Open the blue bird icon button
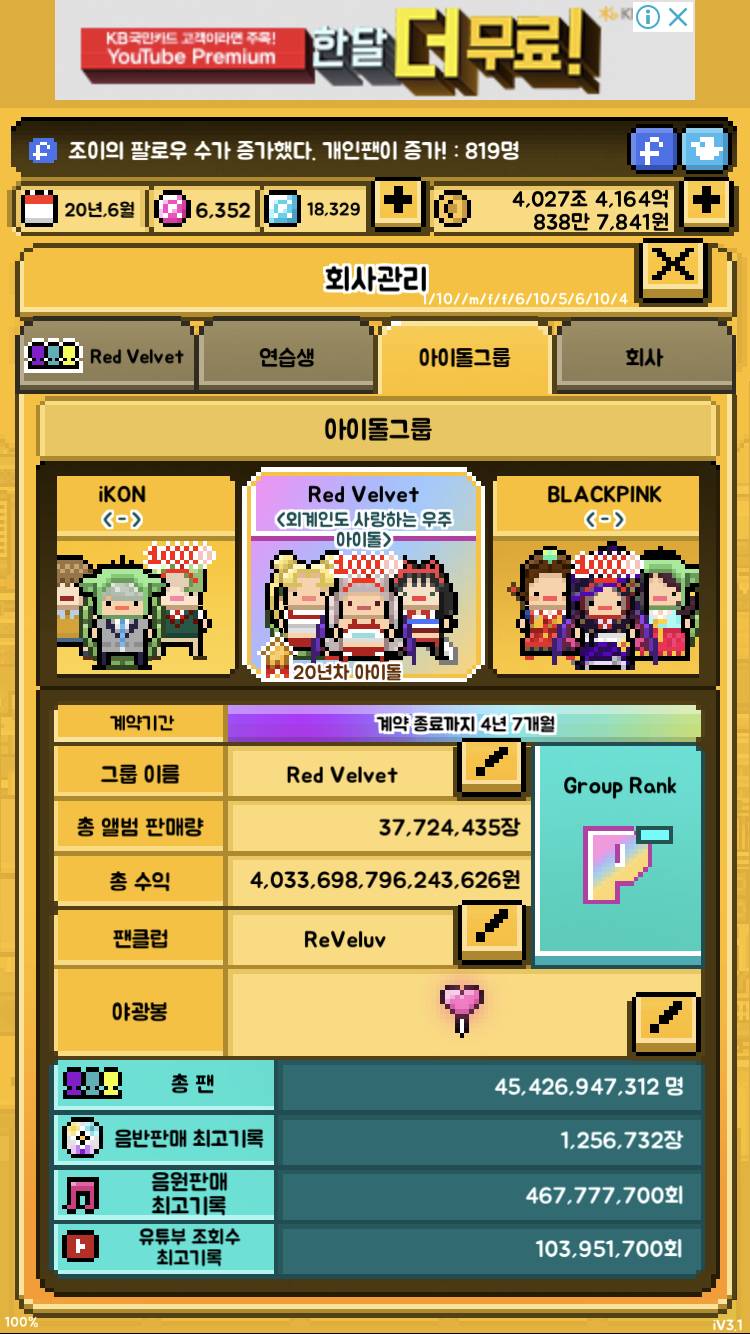The width and height of the screenshot is (750, 1334). [706, 150]
